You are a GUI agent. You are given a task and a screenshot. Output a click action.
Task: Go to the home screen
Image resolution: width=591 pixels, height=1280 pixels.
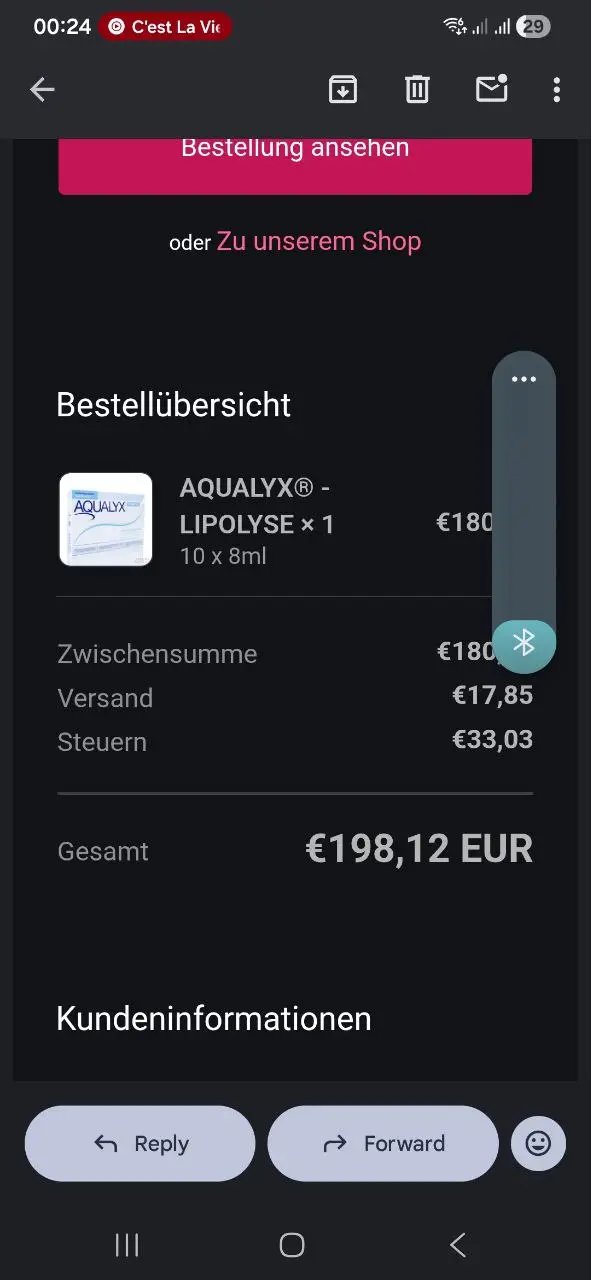[292, 1245]
